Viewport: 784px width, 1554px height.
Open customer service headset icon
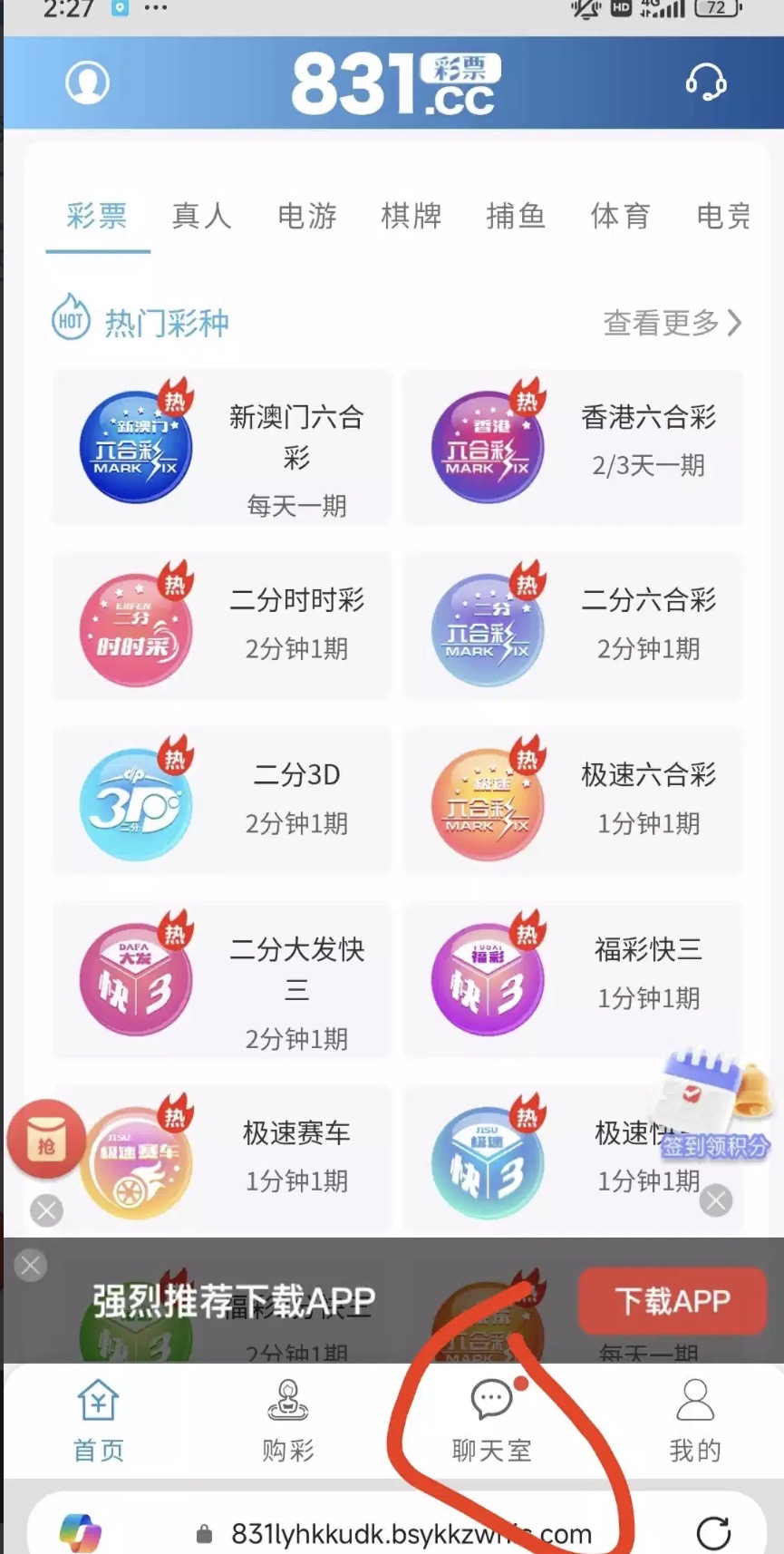click(x=705, y=83)
